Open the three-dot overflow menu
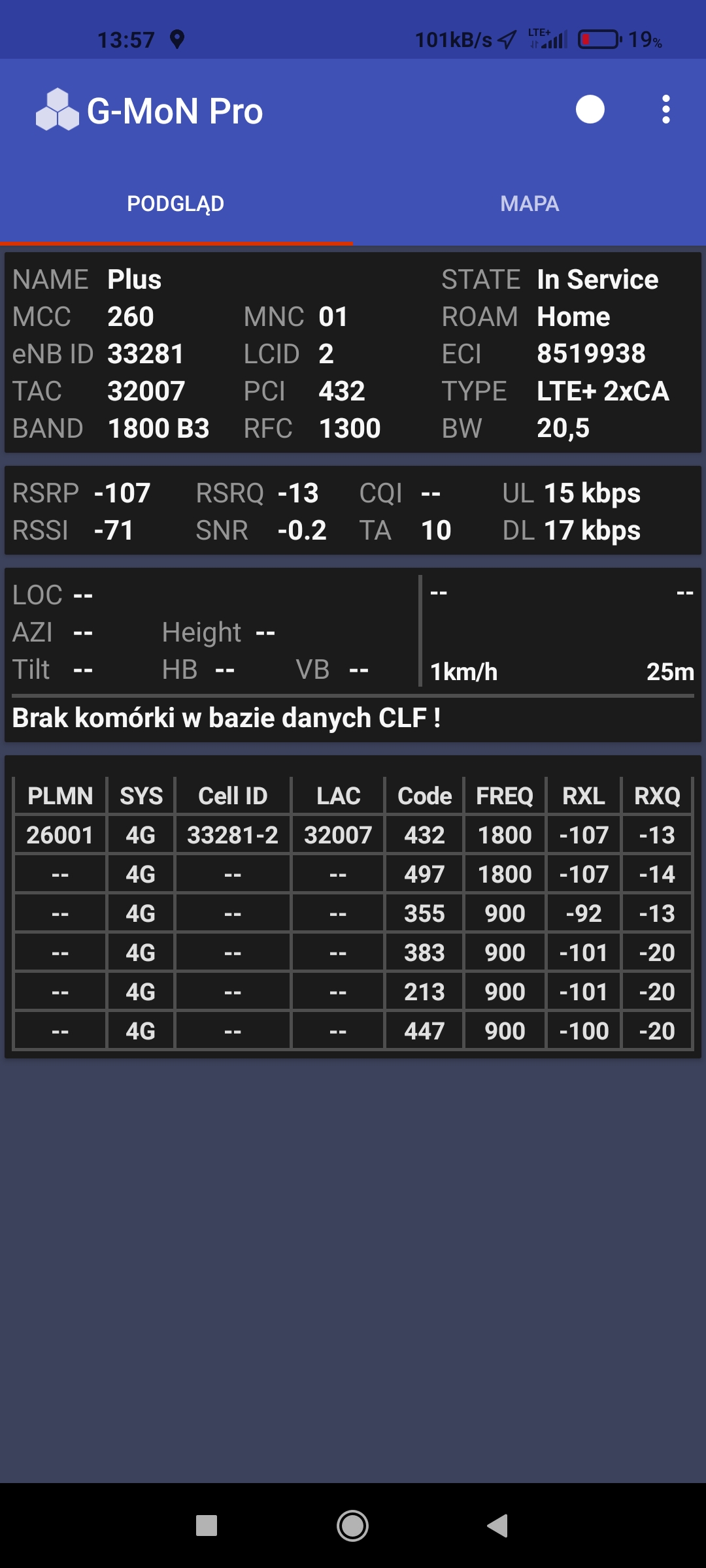 [665, 110]
